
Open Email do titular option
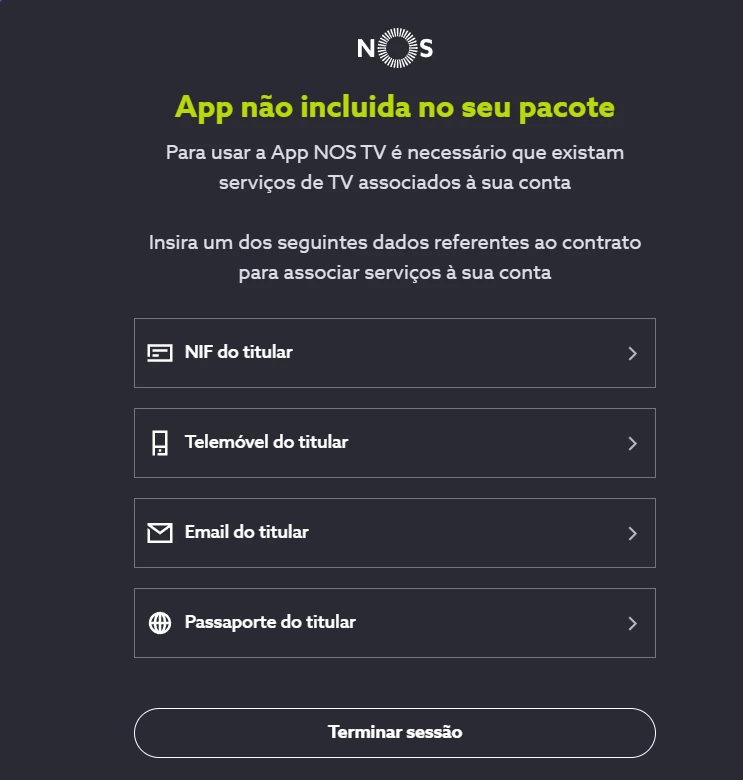[x=394, y=533]
